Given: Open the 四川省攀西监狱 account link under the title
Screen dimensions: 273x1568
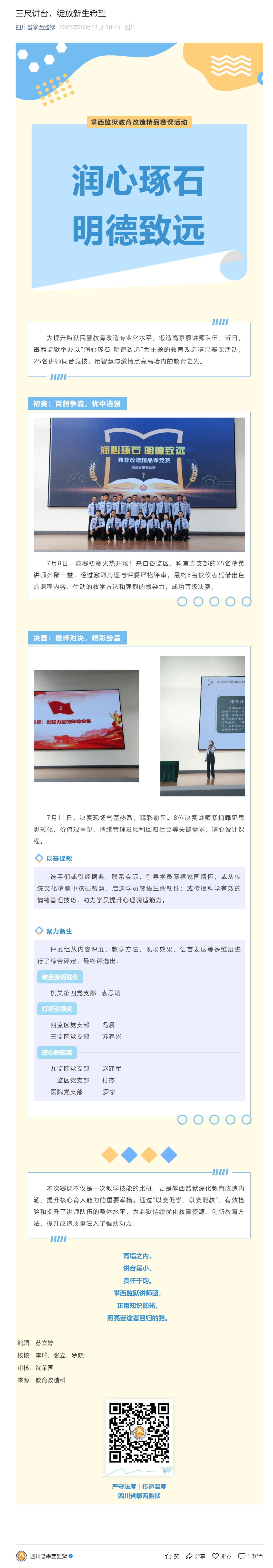Looking at the screenshot, I should pos(35,27).
